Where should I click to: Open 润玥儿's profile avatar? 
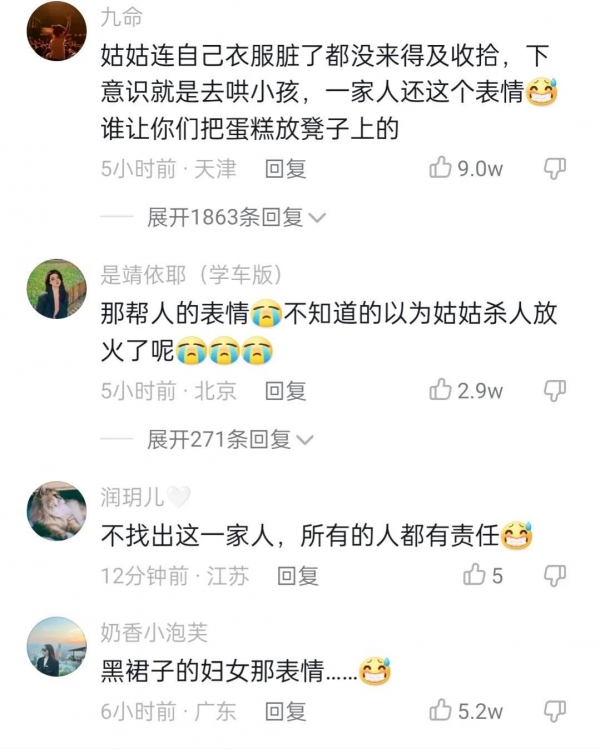tap(56, 511)
